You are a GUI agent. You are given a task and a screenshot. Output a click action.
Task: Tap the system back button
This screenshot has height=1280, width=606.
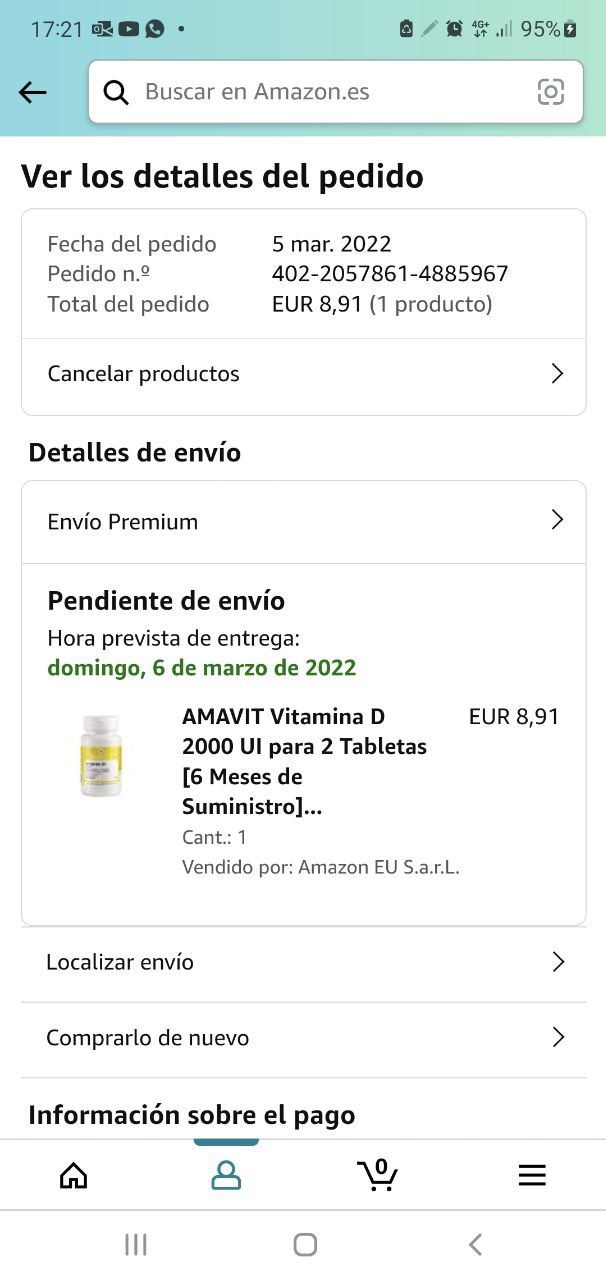tap(475, 1244)
